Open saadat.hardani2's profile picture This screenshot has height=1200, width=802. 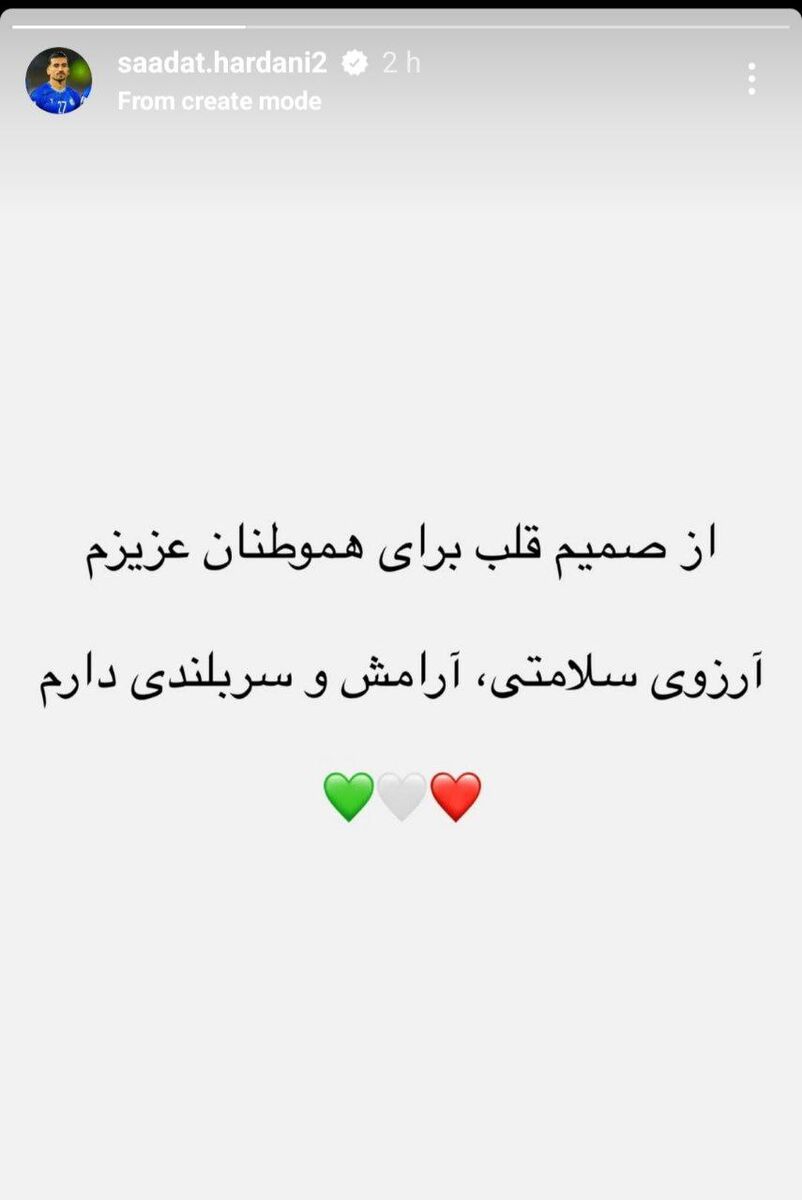[x=58, y=80]
